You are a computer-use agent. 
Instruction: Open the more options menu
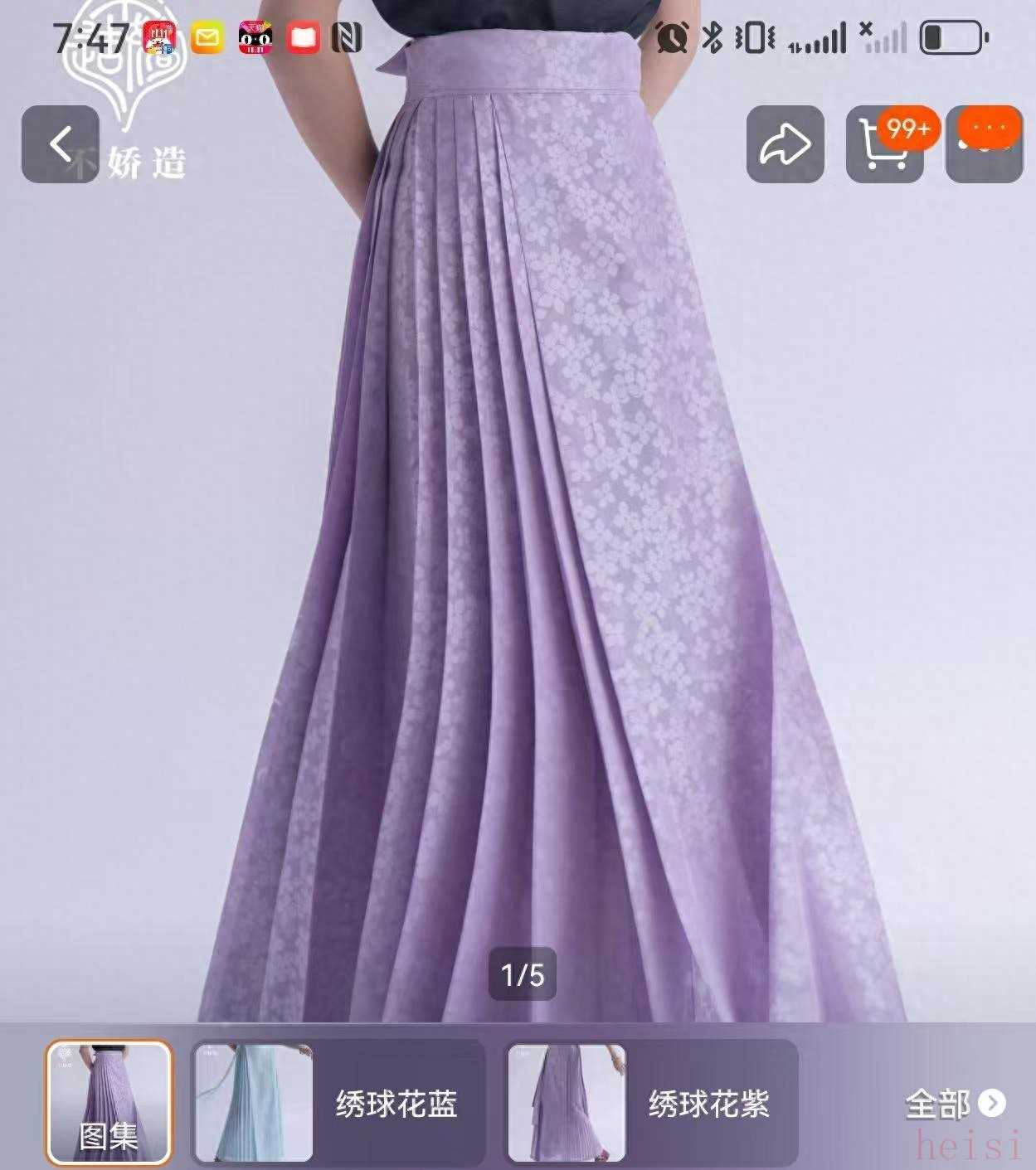click(x=984, y=145)
